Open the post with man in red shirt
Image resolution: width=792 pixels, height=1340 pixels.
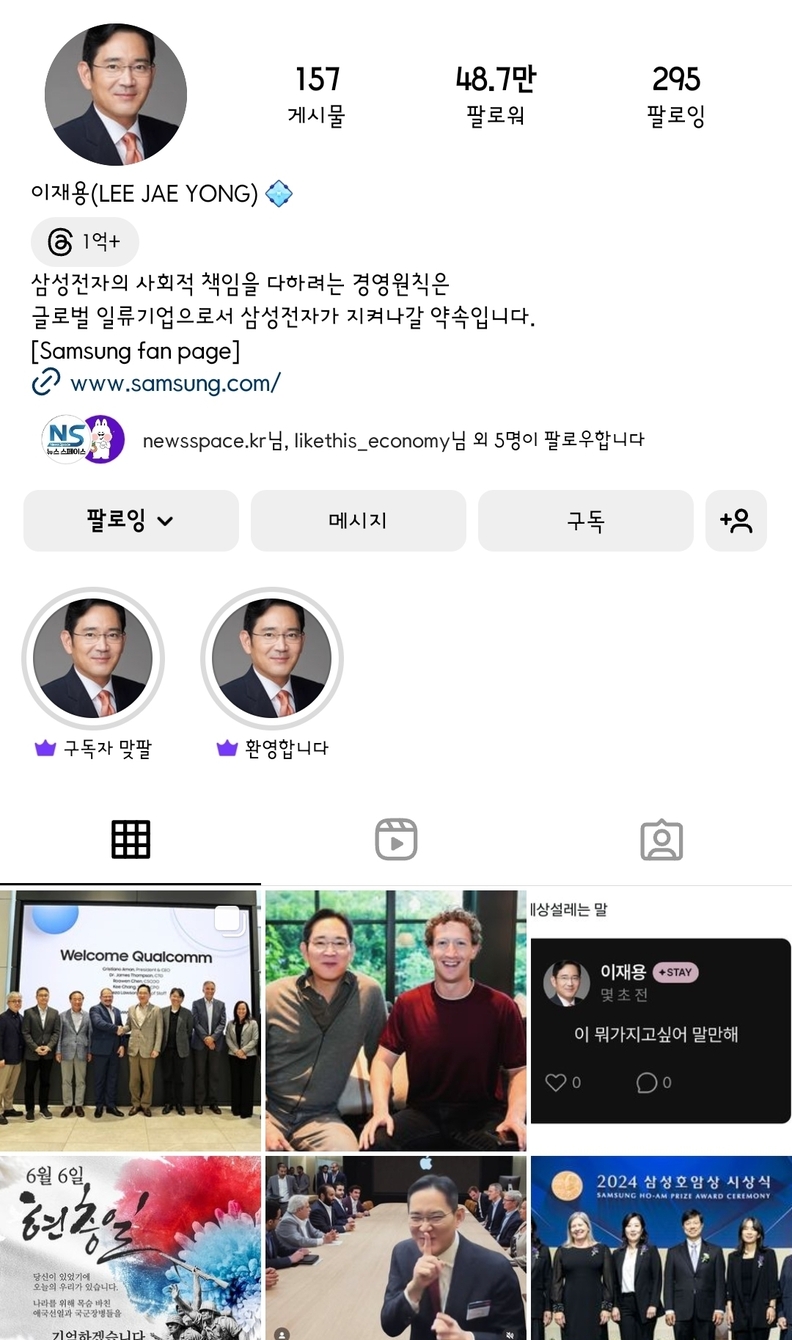(396, 1020)
